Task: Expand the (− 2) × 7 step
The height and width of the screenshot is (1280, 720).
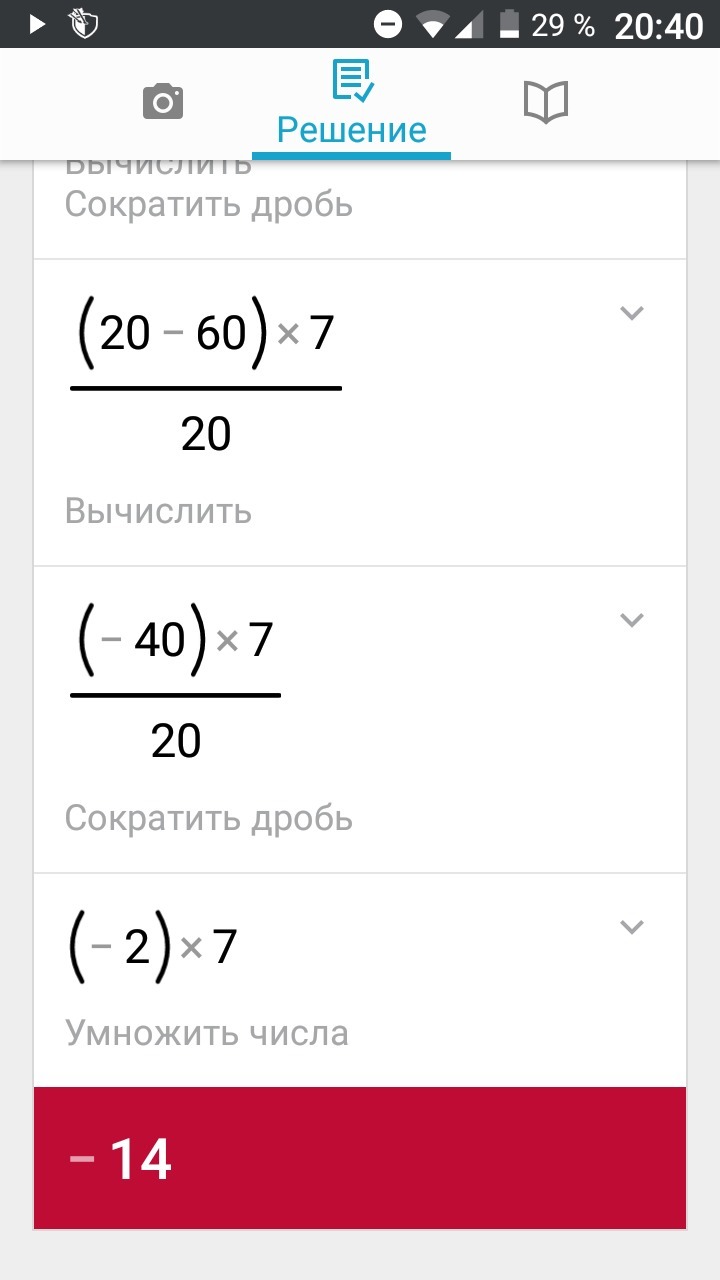Action: (x=631, y=927)
